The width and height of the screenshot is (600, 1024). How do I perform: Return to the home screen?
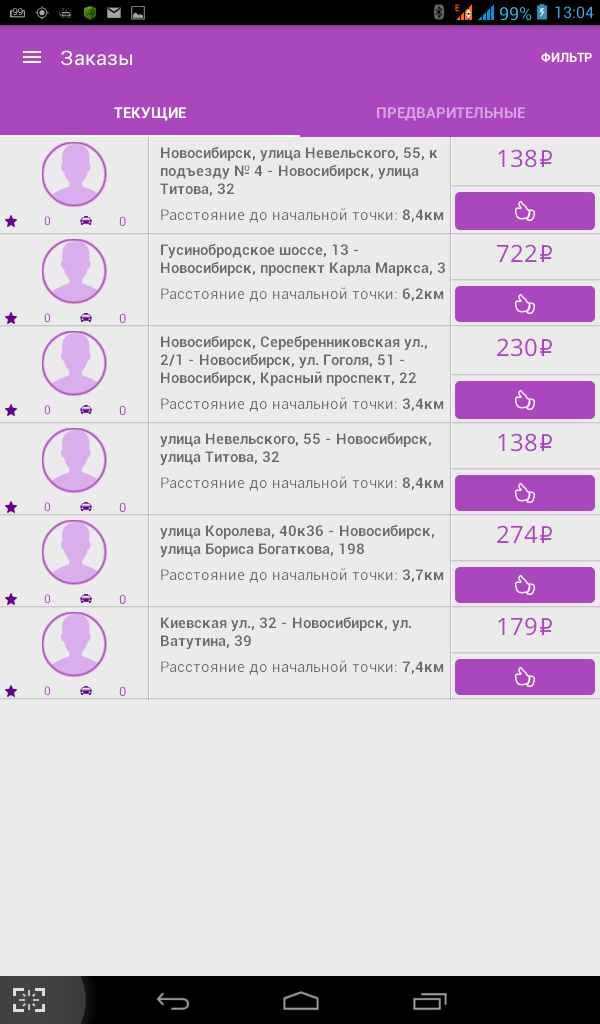(x=300, y=1000)
